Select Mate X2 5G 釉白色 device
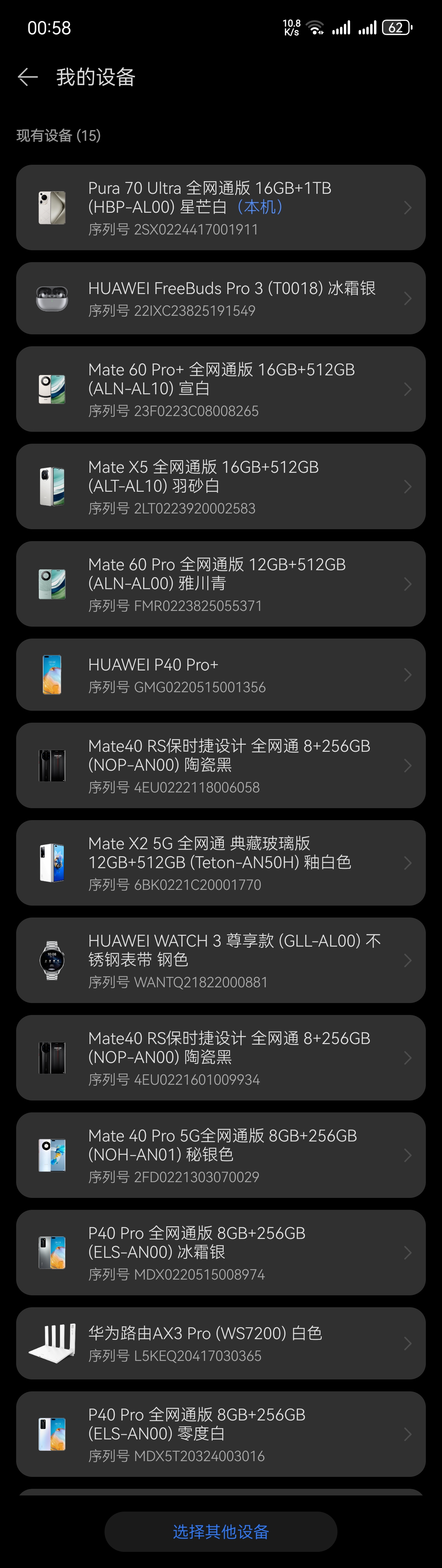This screenshot has width=442, height=1568. (x=221, y=863)
